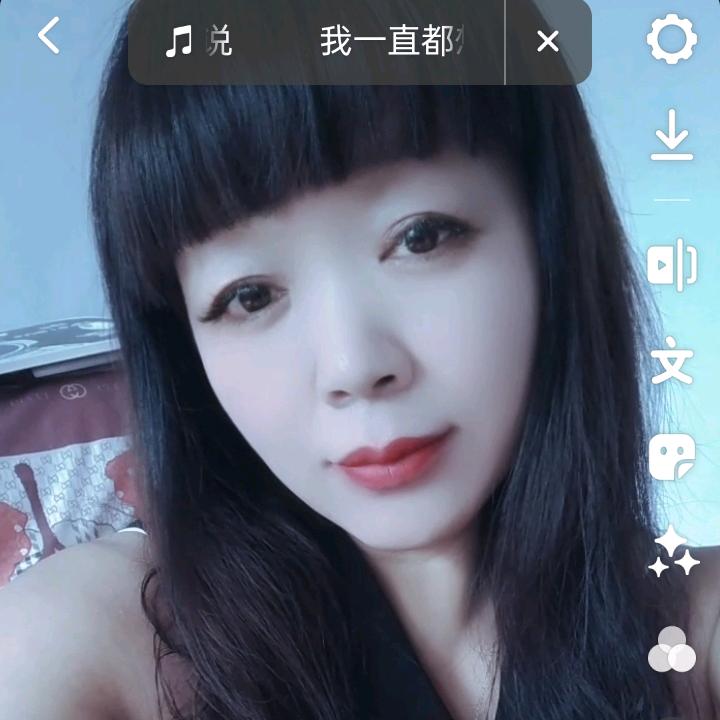
Task: Add text with the 文 icon
Action: (x=671, y=360)
